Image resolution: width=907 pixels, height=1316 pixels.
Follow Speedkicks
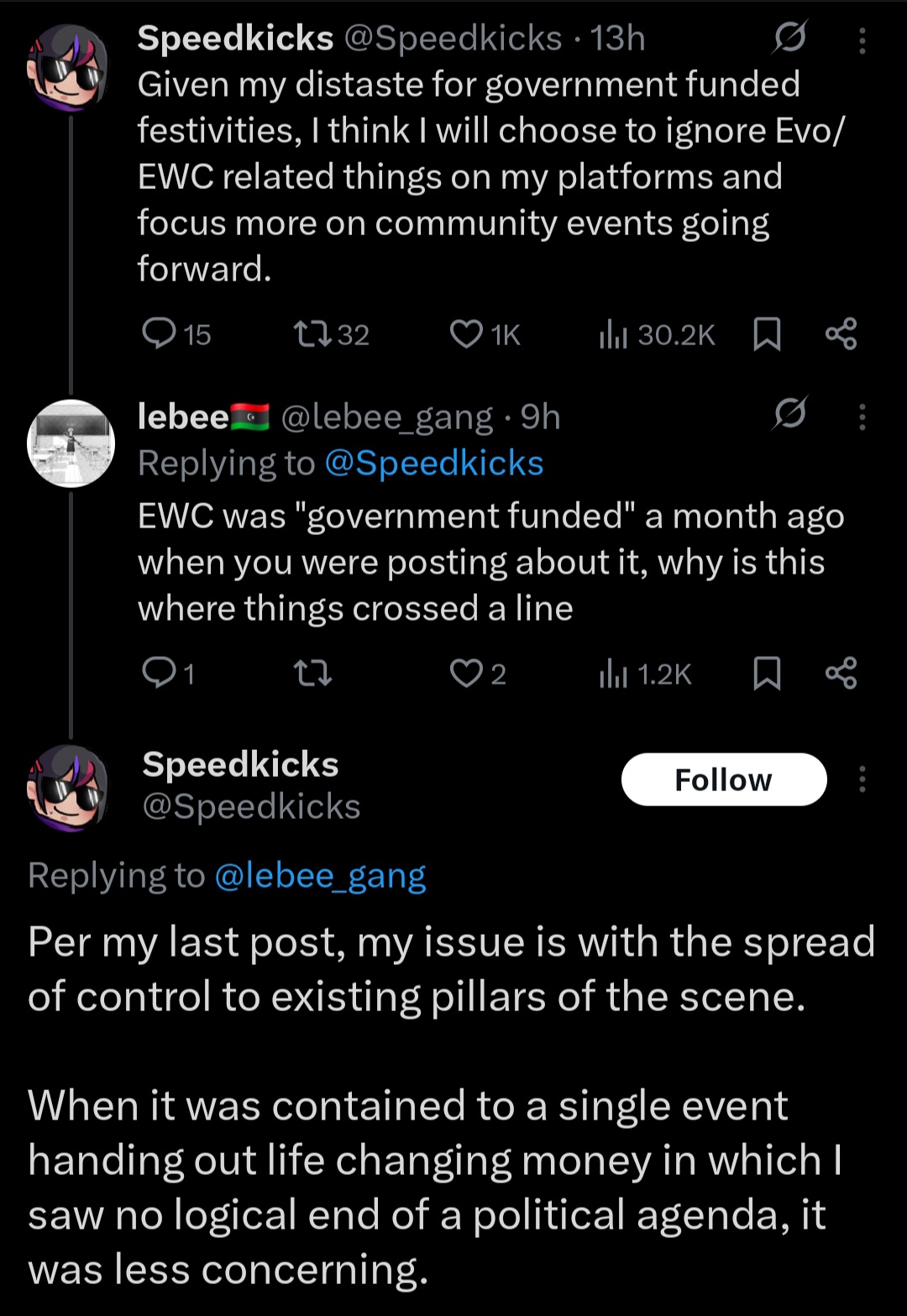(x=723, y=779)
